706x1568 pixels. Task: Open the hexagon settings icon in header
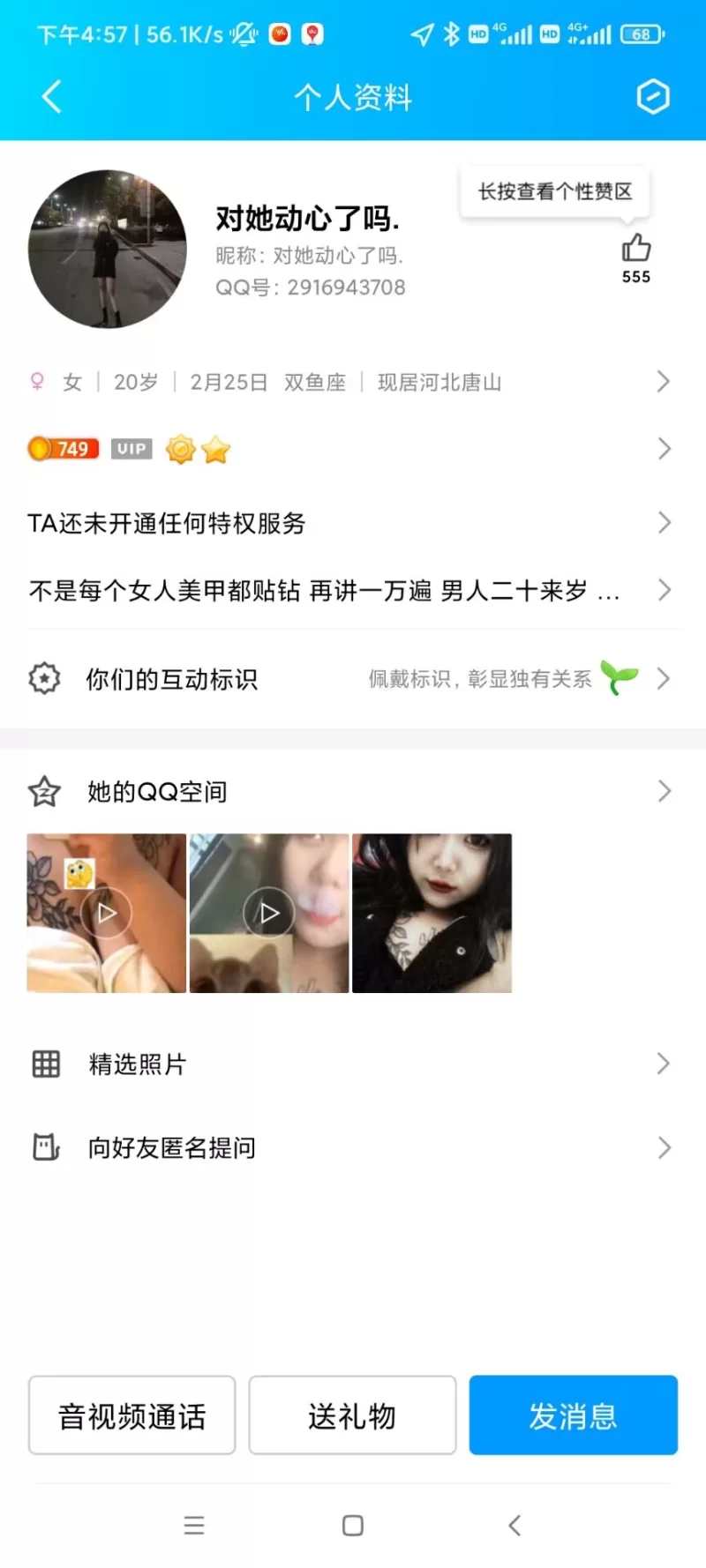653,97
